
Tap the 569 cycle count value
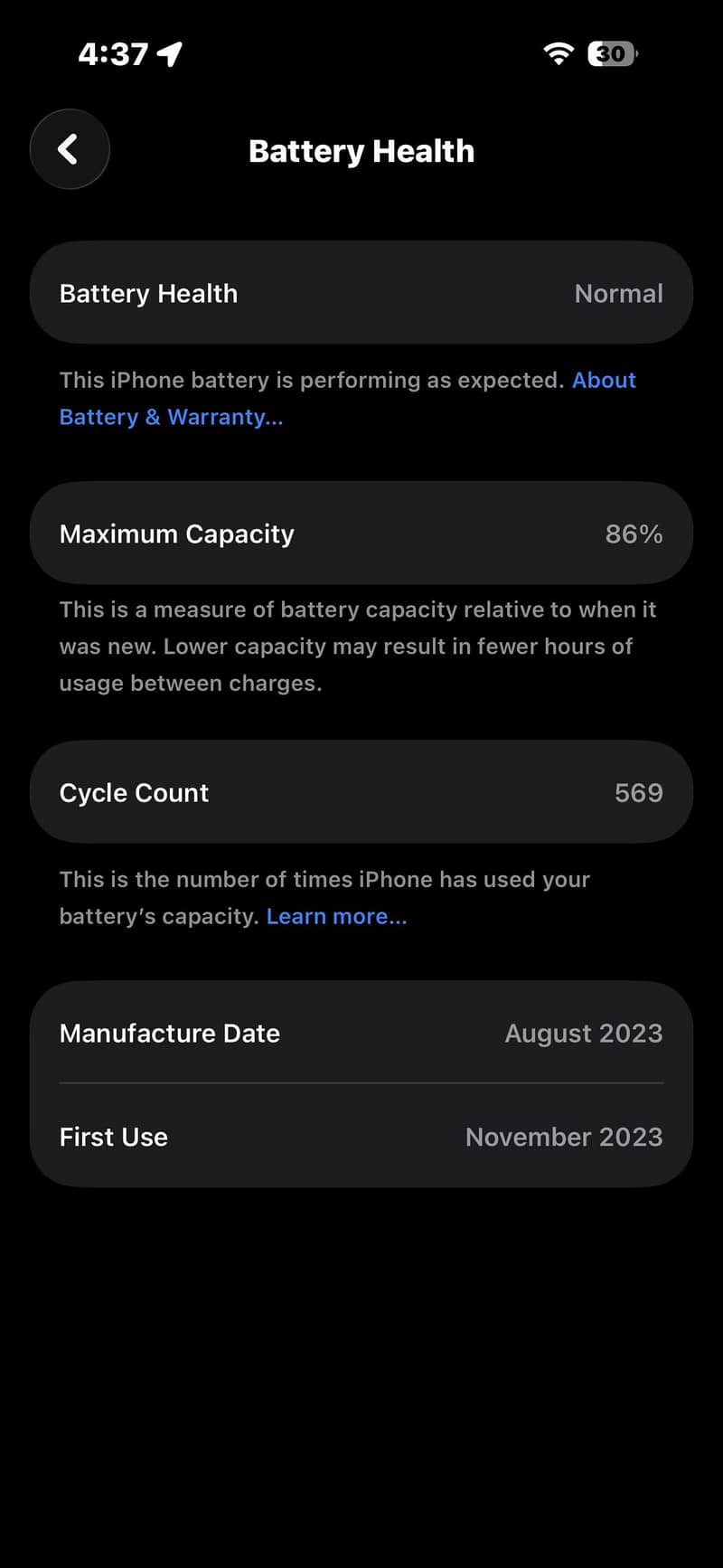[638, 792]
